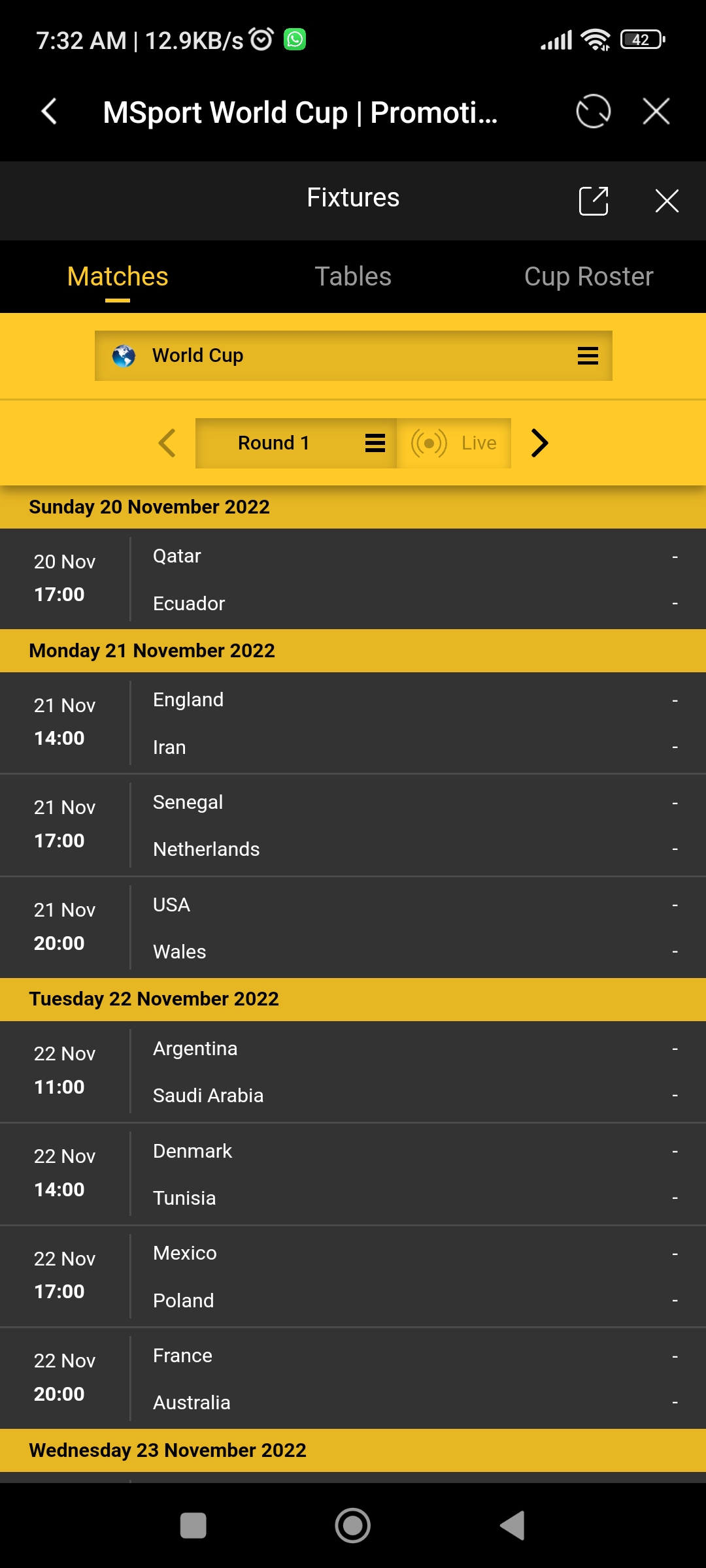Open the tournament list via hamburger icon
This screenshot has height=1568, width=706.
coord(585,355)
